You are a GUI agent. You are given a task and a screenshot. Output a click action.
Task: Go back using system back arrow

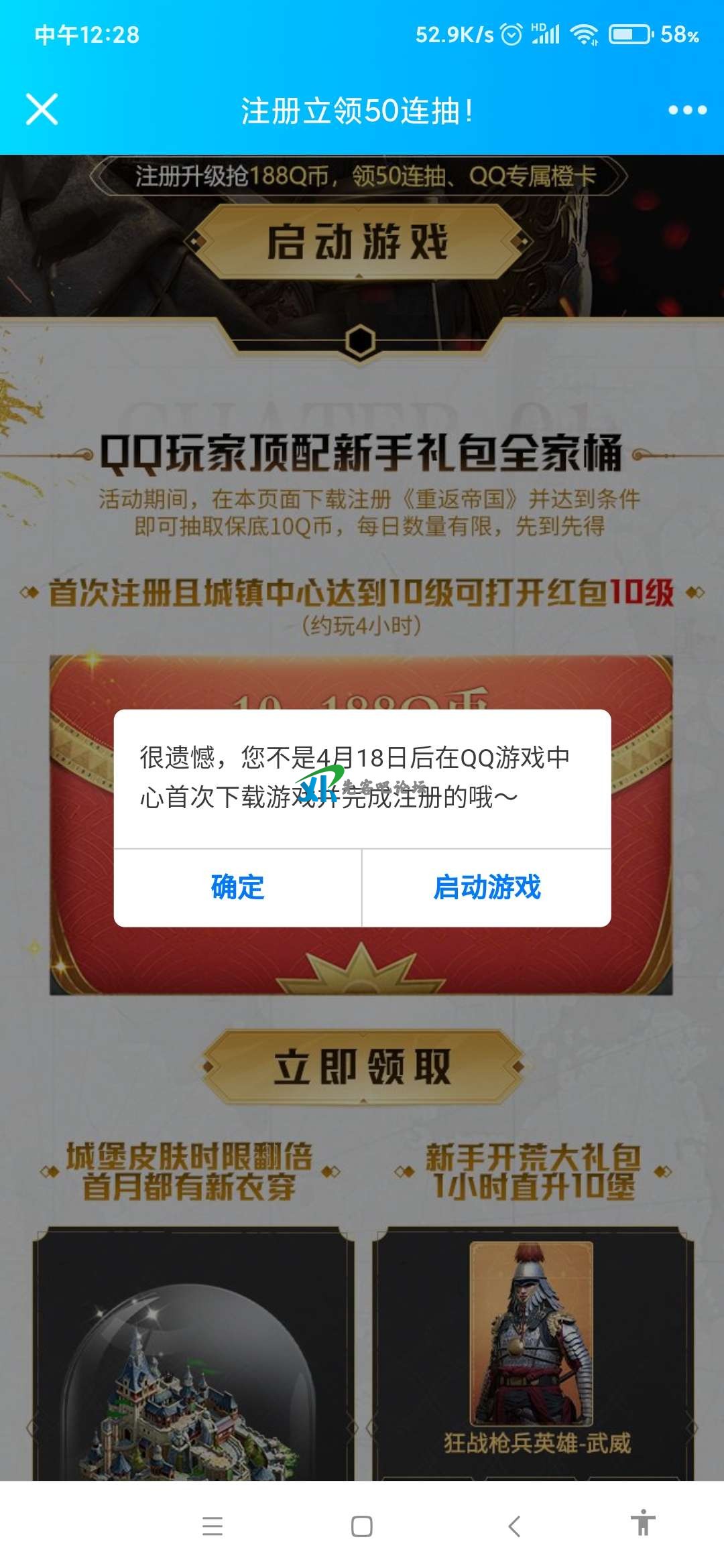pyautogui.click(x=514, y=1526)
